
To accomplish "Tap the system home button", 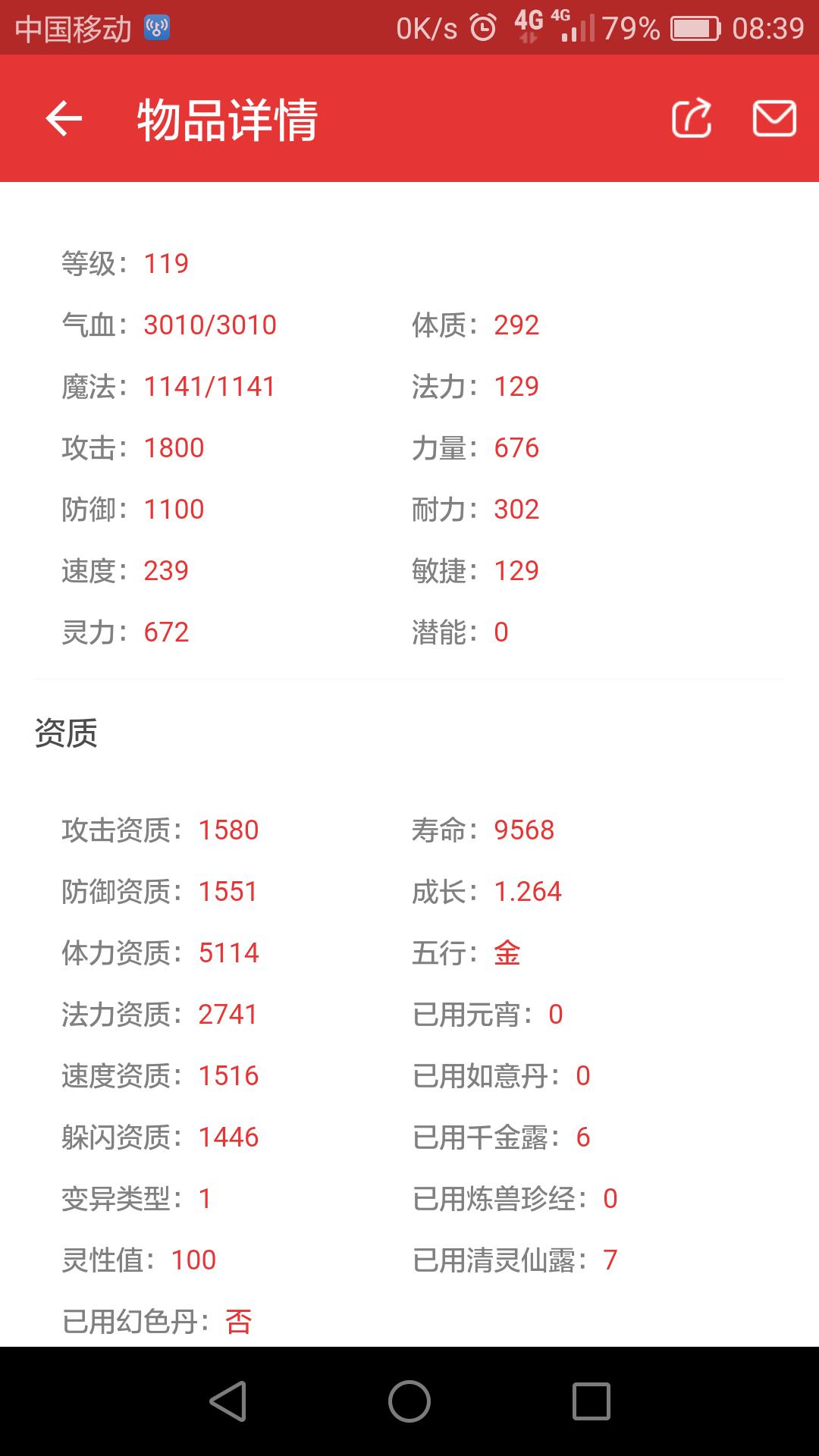I will (409, 1401).
